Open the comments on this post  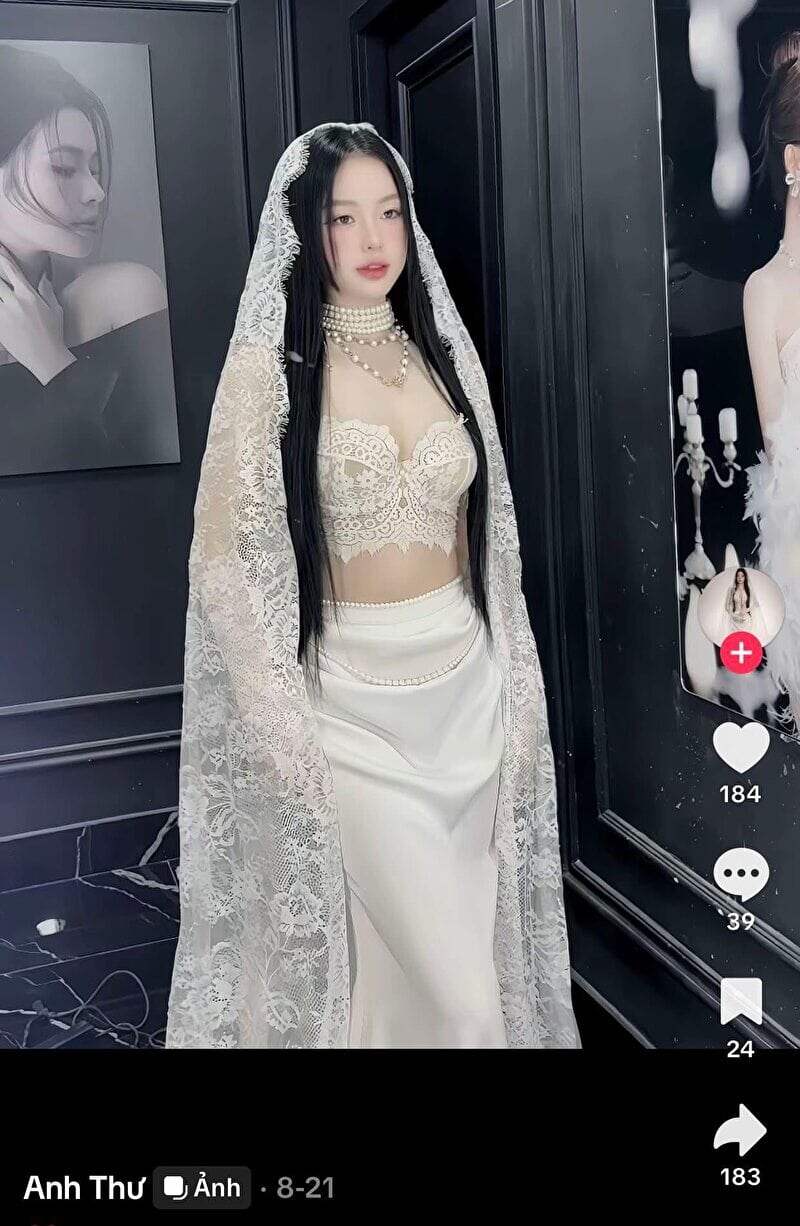coord(741,874)
